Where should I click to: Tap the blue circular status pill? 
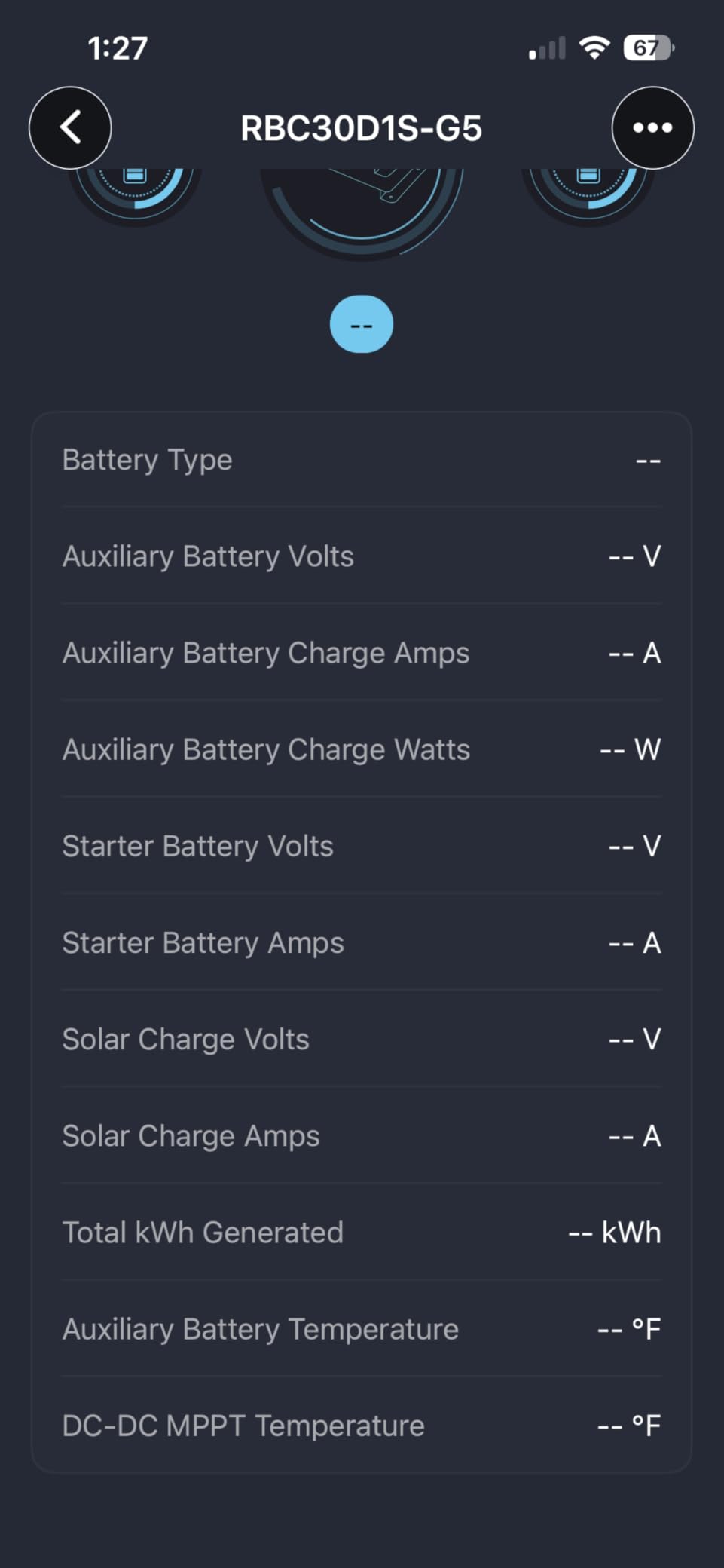pos(362,324)
